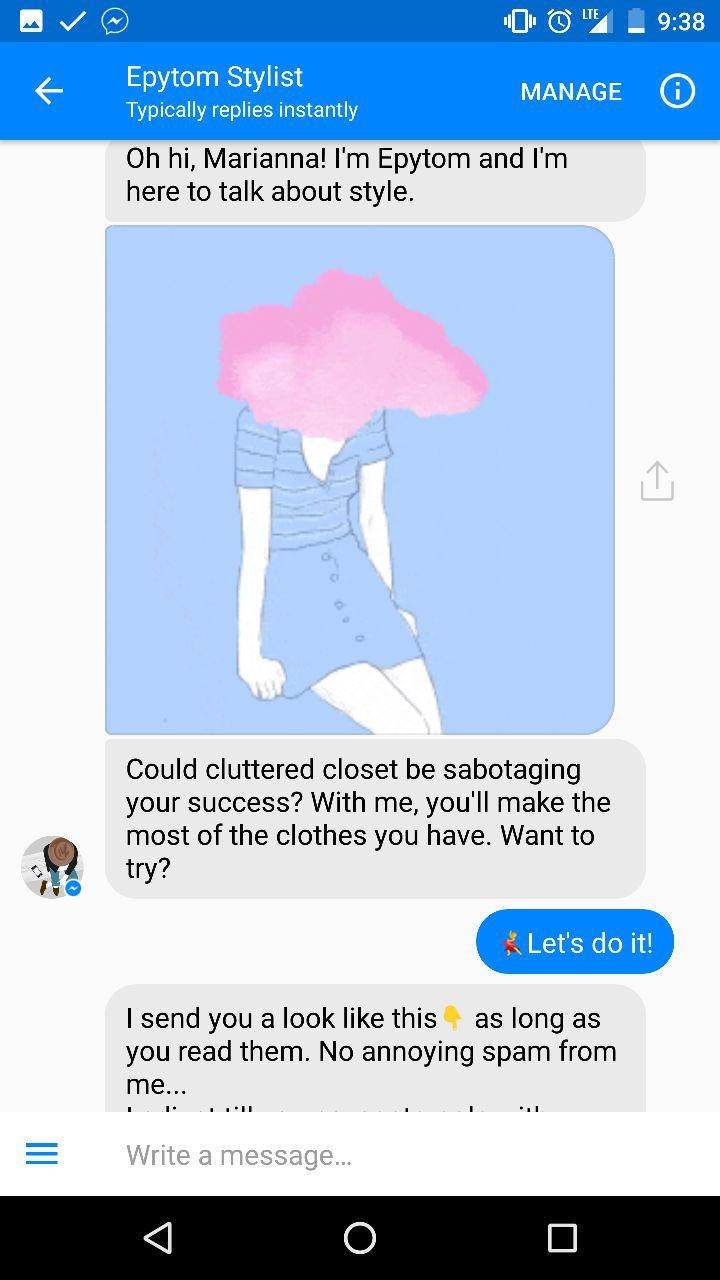
Task: Focus the Write a message field
Action: pyautogui.click(x=400, y=1155)
